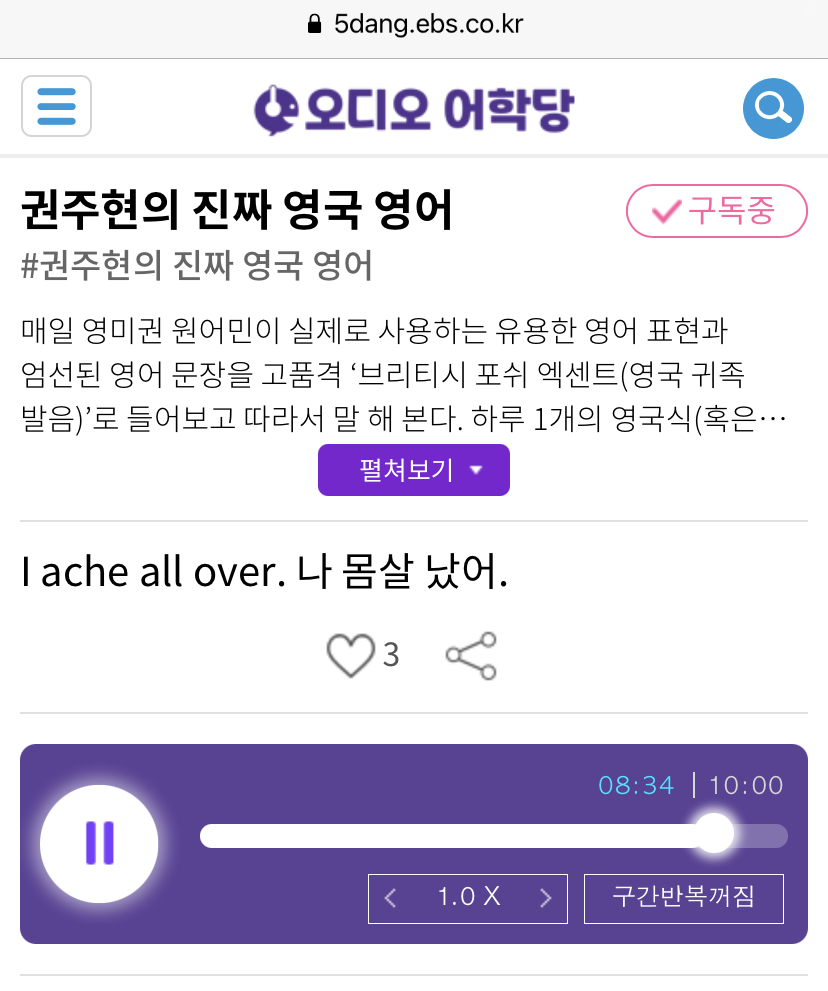828x991 pixels.
Task: Click the left chevron to decrease playback speed
Action: [390, 898]
